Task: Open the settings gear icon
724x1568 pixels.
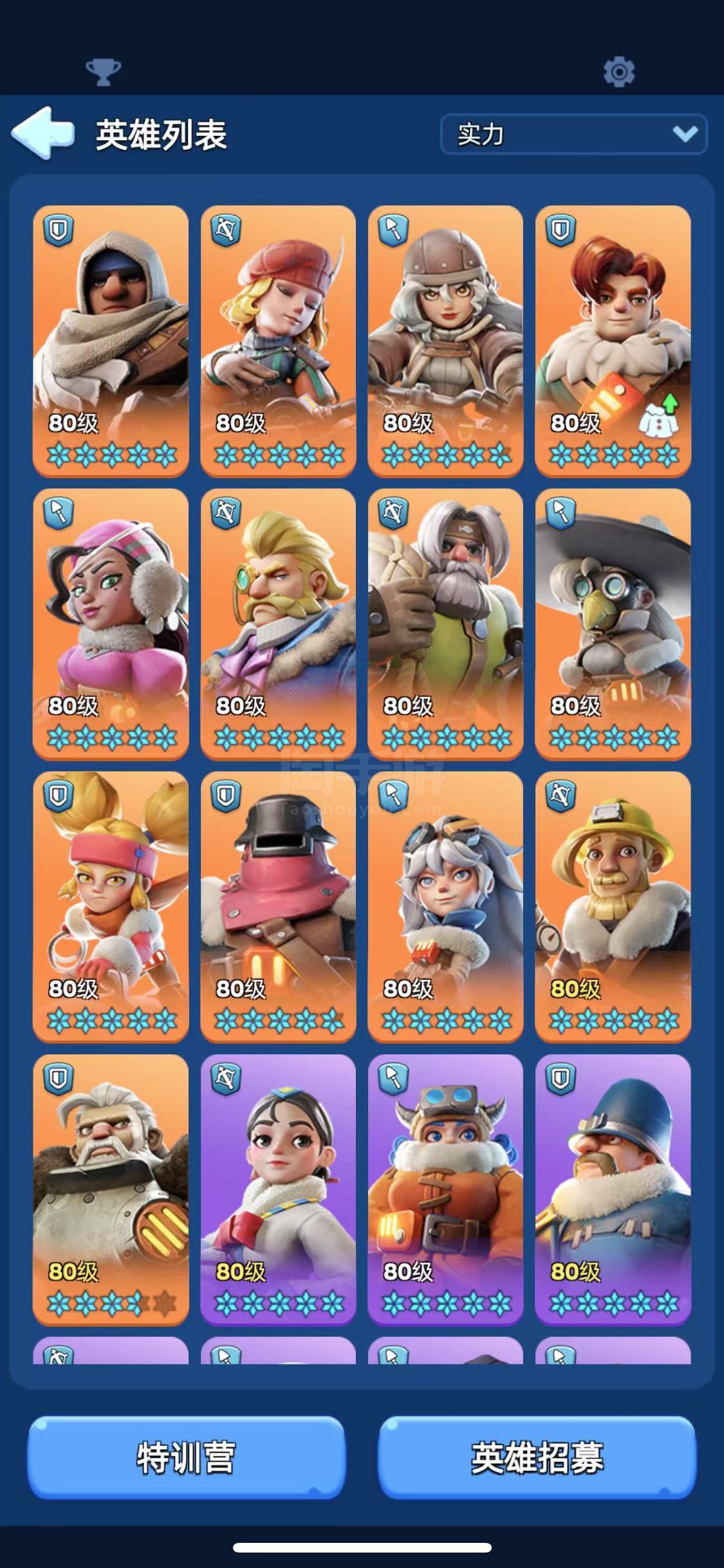Action: (x=619, y=71)
